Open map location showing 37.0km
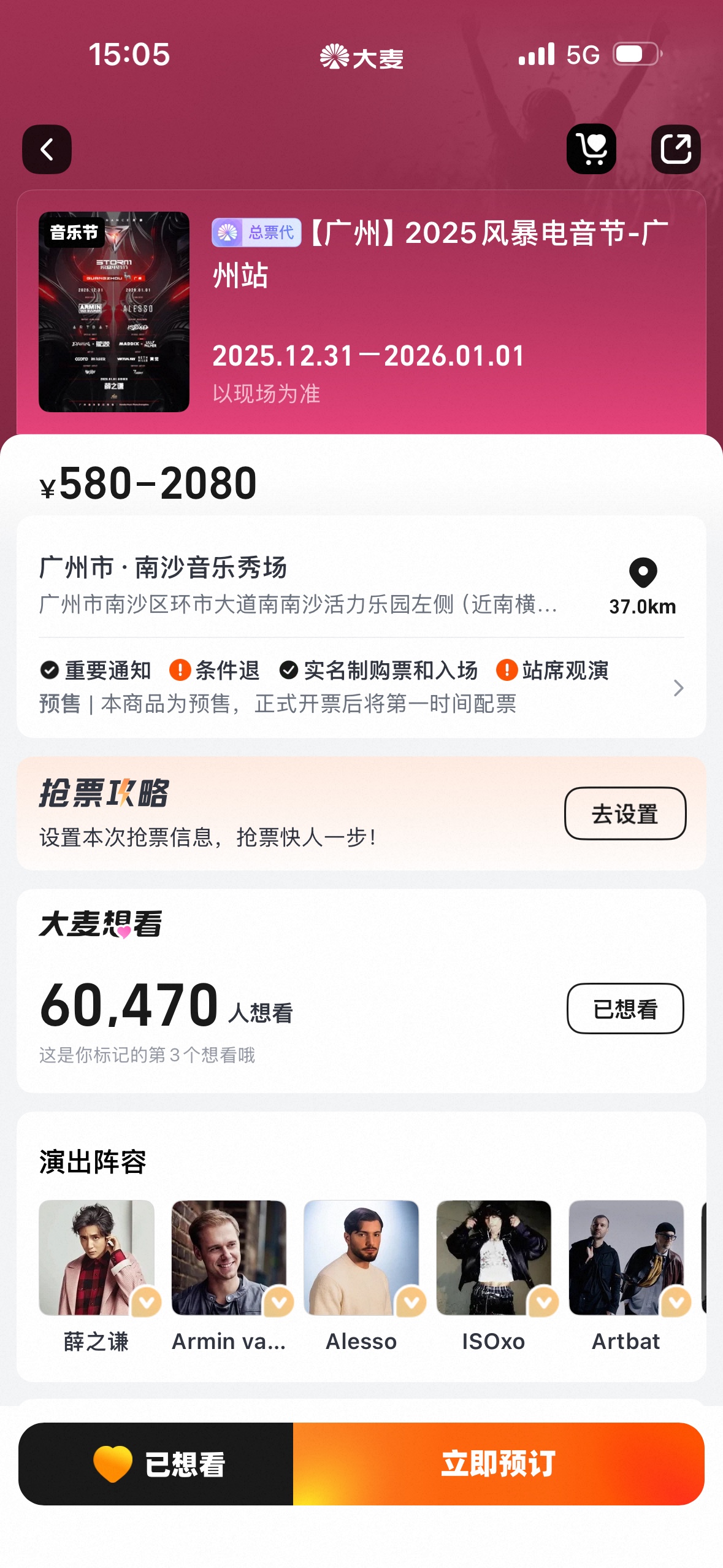This screenshot has width=723, height=1568. click(642, 586)
